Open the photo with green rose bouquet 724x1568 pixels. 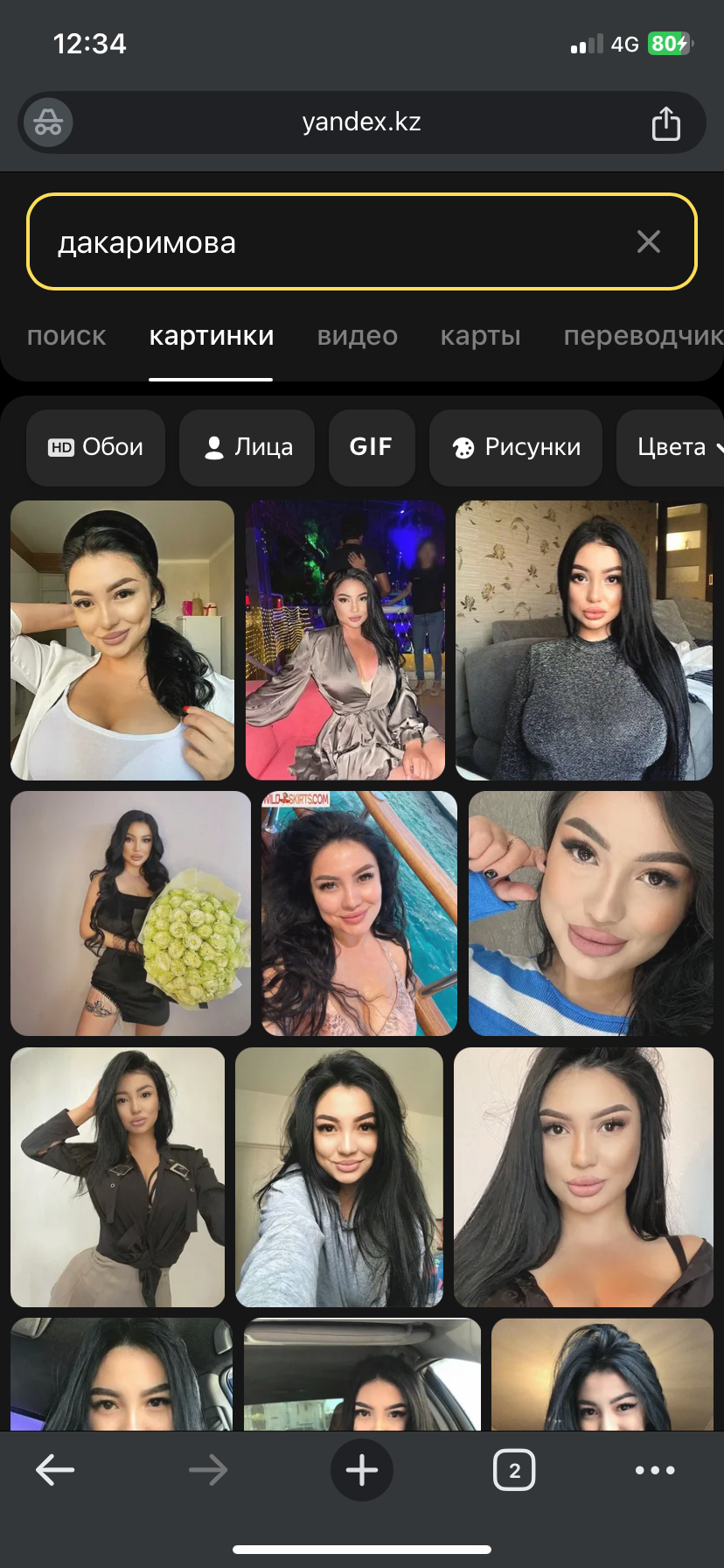[x=130, y=913]
